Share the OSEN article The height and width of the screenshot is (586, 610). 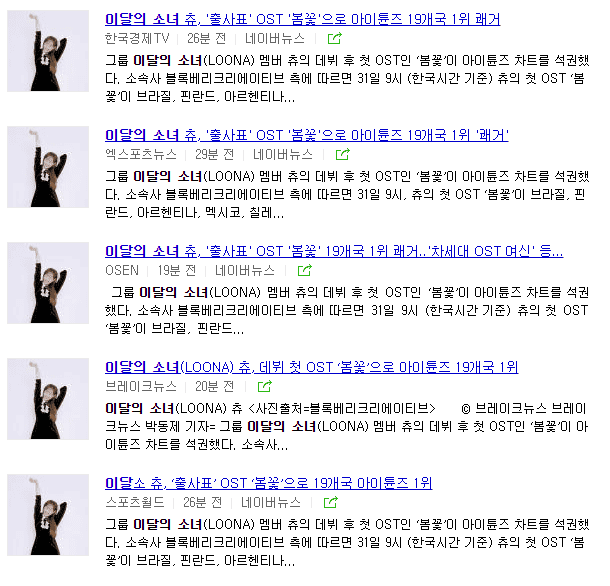pos(304,271)
